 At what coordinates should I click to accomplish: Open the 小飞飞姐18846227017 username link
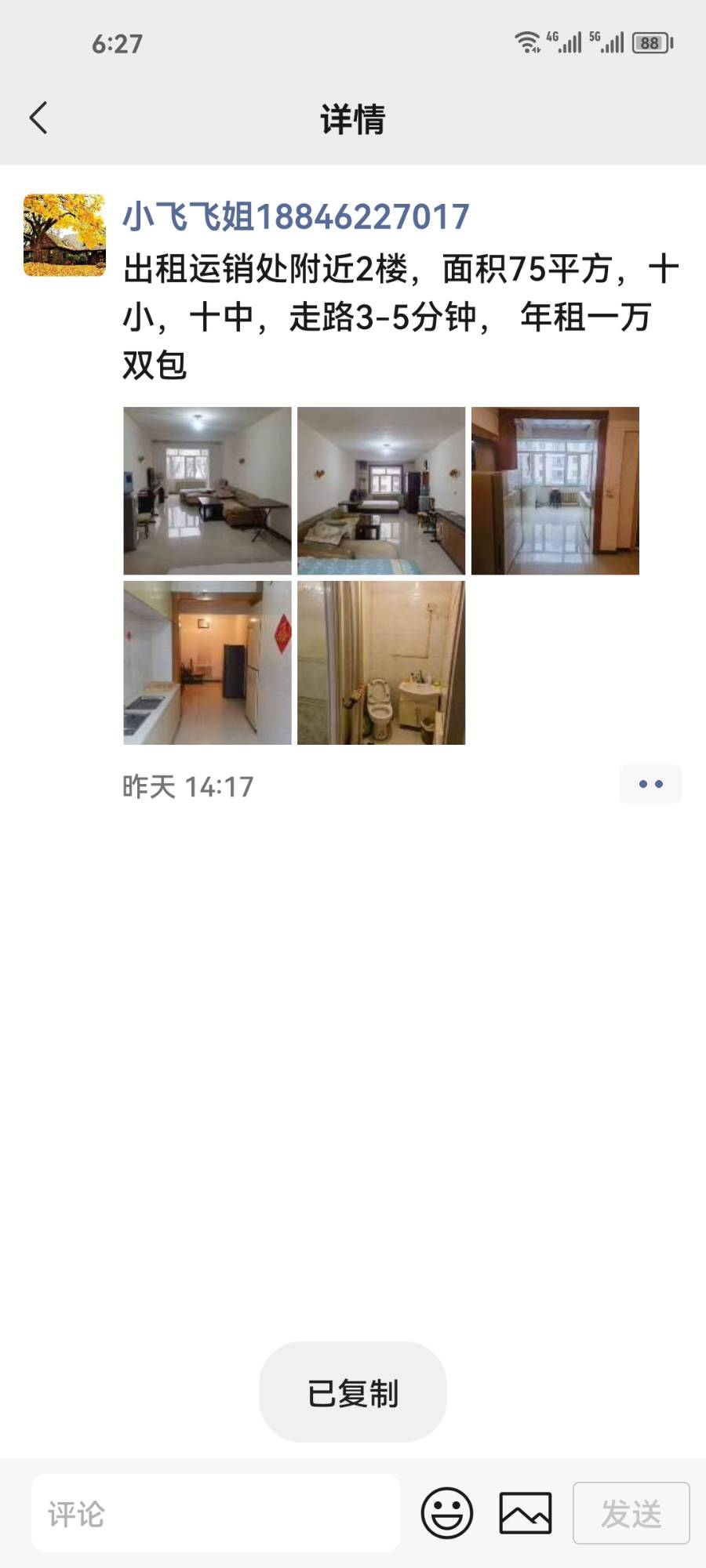point(296,217)
